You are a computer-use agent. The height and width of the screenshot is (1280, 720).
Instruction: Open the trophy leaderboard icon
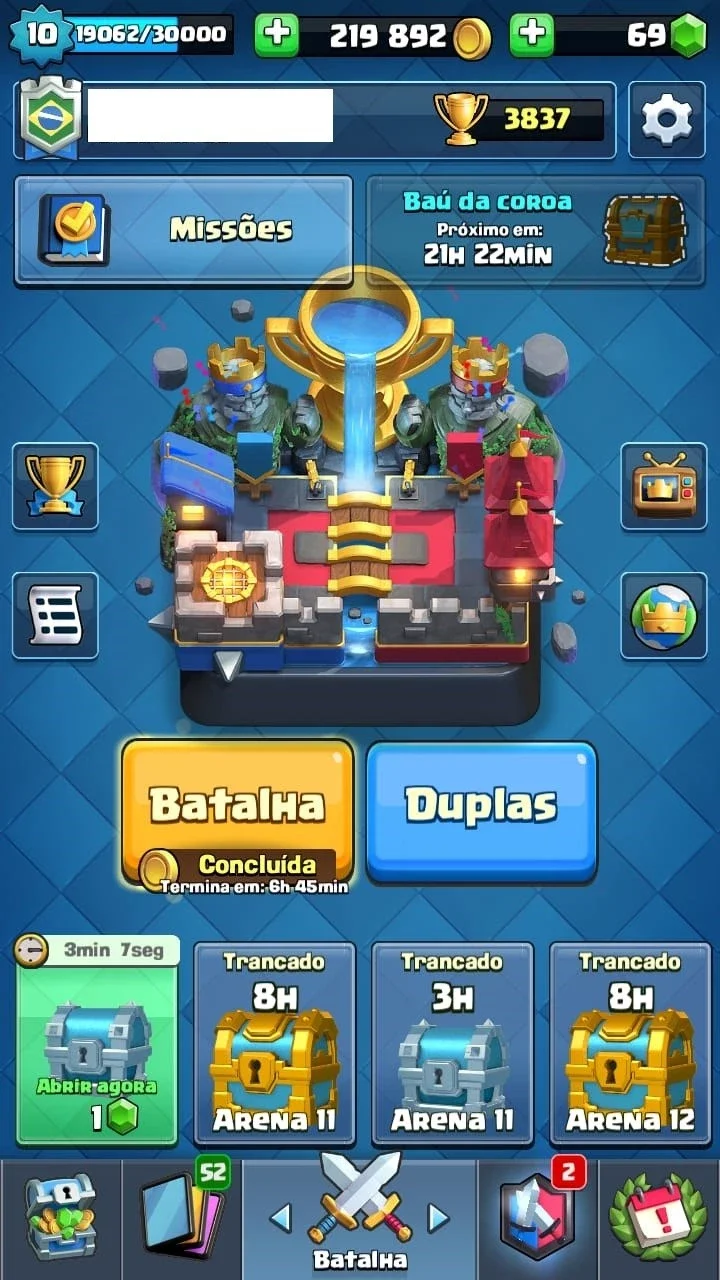[55, 486]
